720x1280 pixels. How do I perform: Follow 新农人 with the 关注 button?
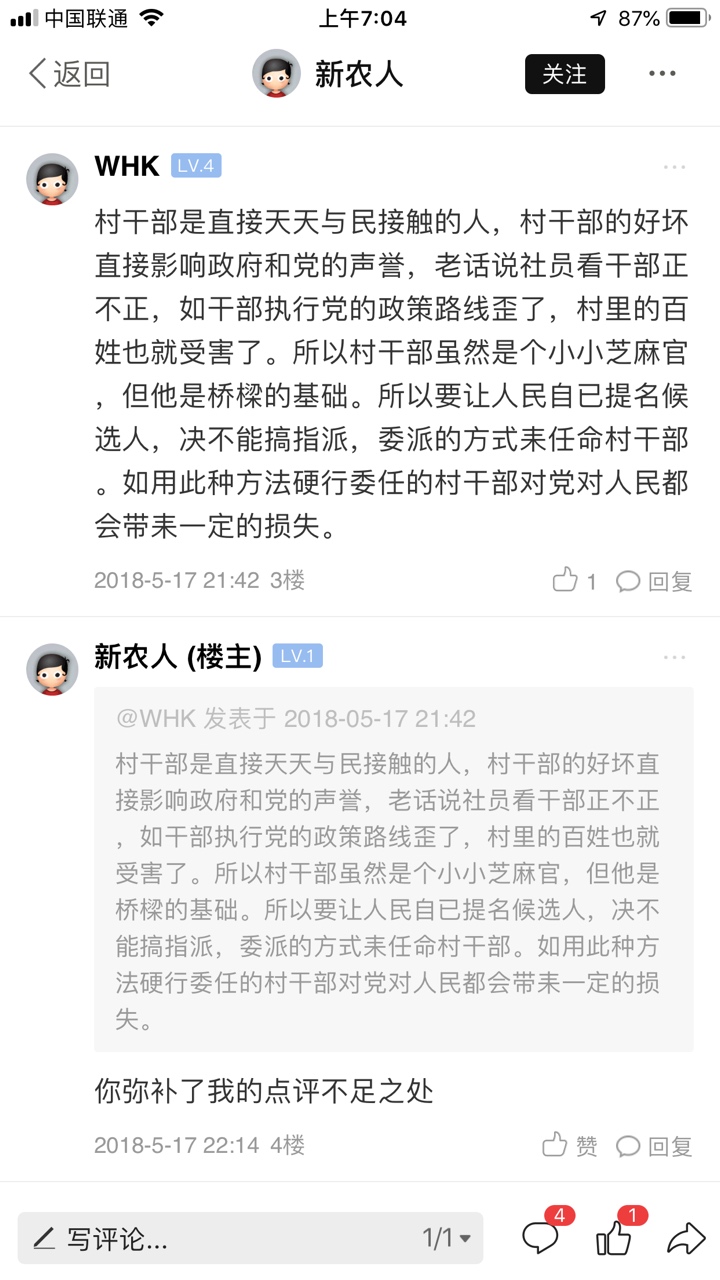click(564, 74)
